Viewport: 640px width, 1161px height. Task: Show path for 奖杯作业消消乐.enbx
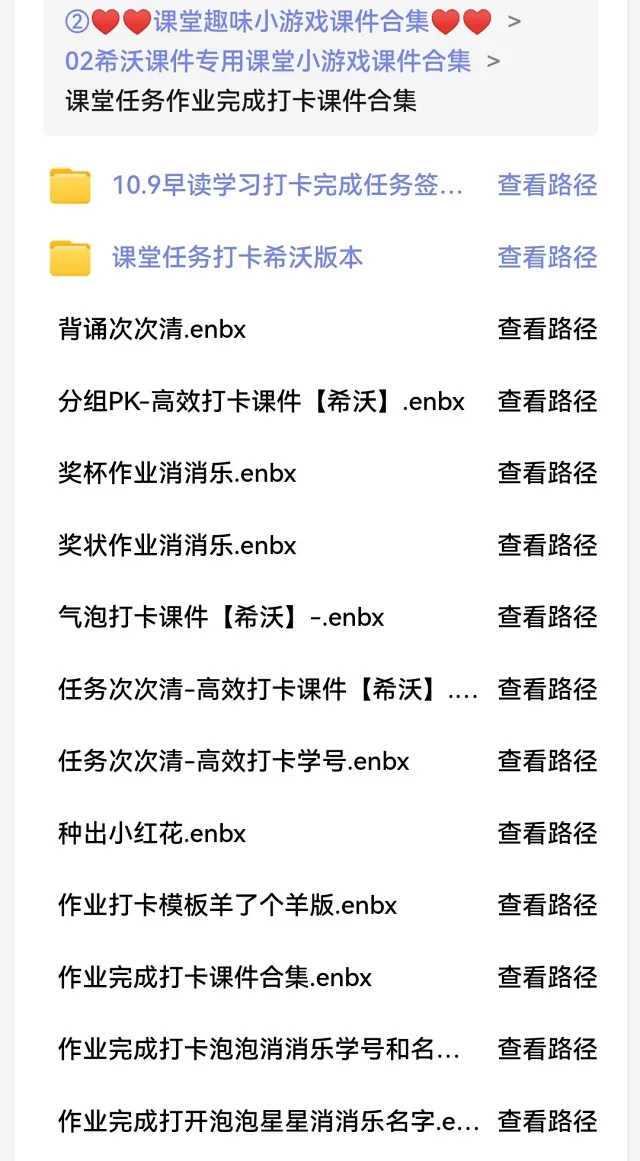pos(547,472)
